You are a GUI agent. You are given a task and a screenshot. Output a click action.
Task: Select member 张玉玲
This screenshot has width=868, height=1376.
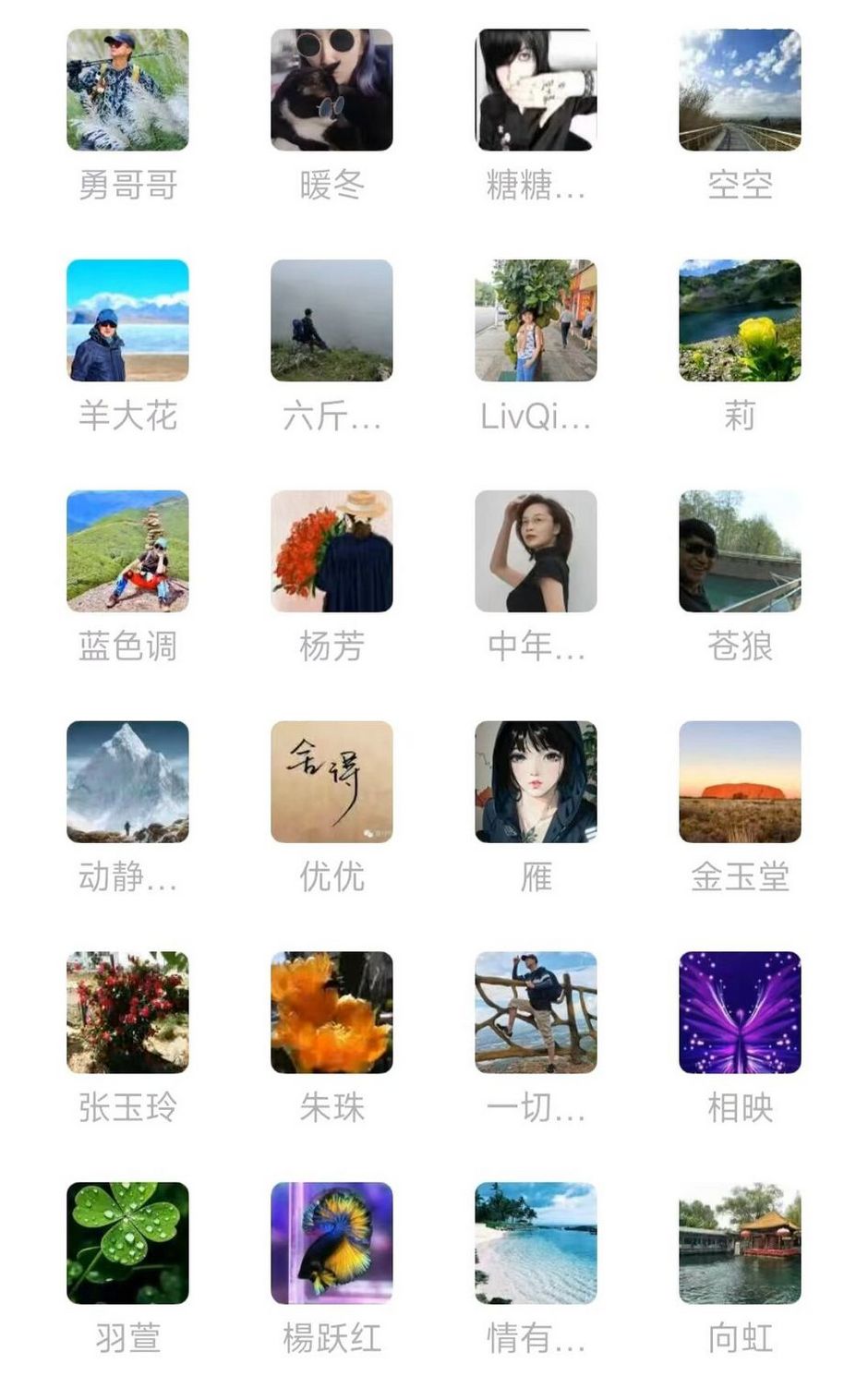127,1012
